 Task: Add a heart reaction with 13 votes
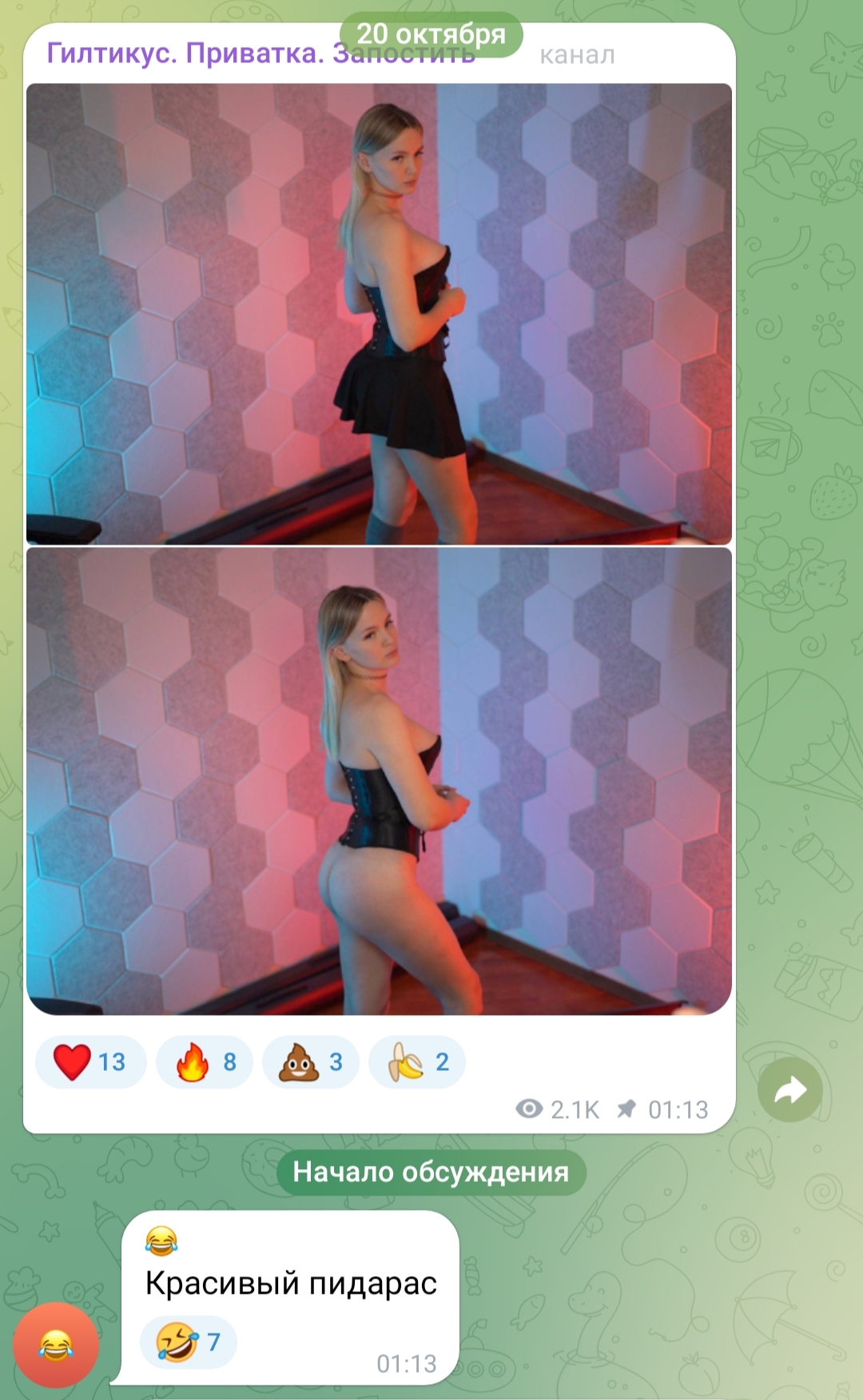[90, 1062]
